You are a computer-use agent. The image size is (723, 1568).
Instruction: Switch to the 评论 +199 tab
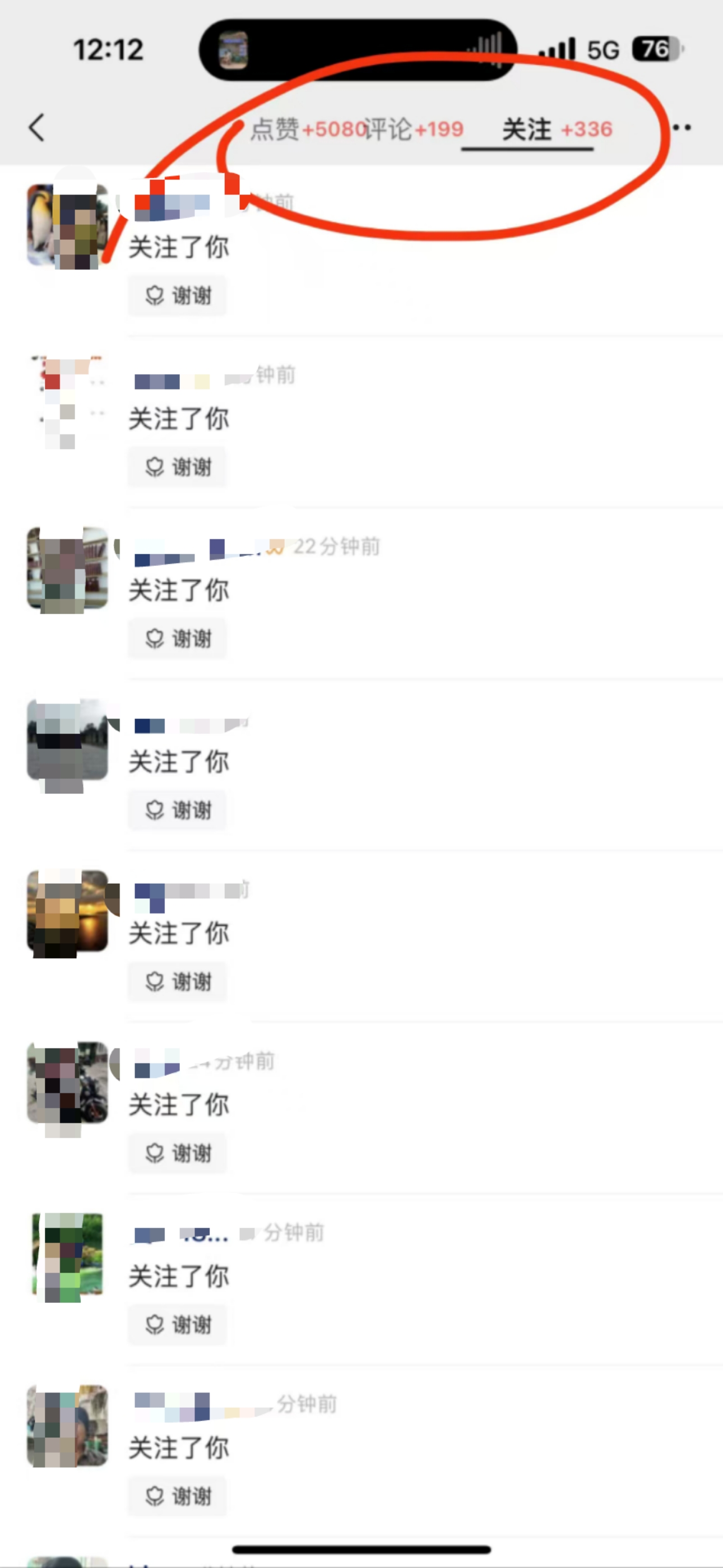(x=414, y=129)
